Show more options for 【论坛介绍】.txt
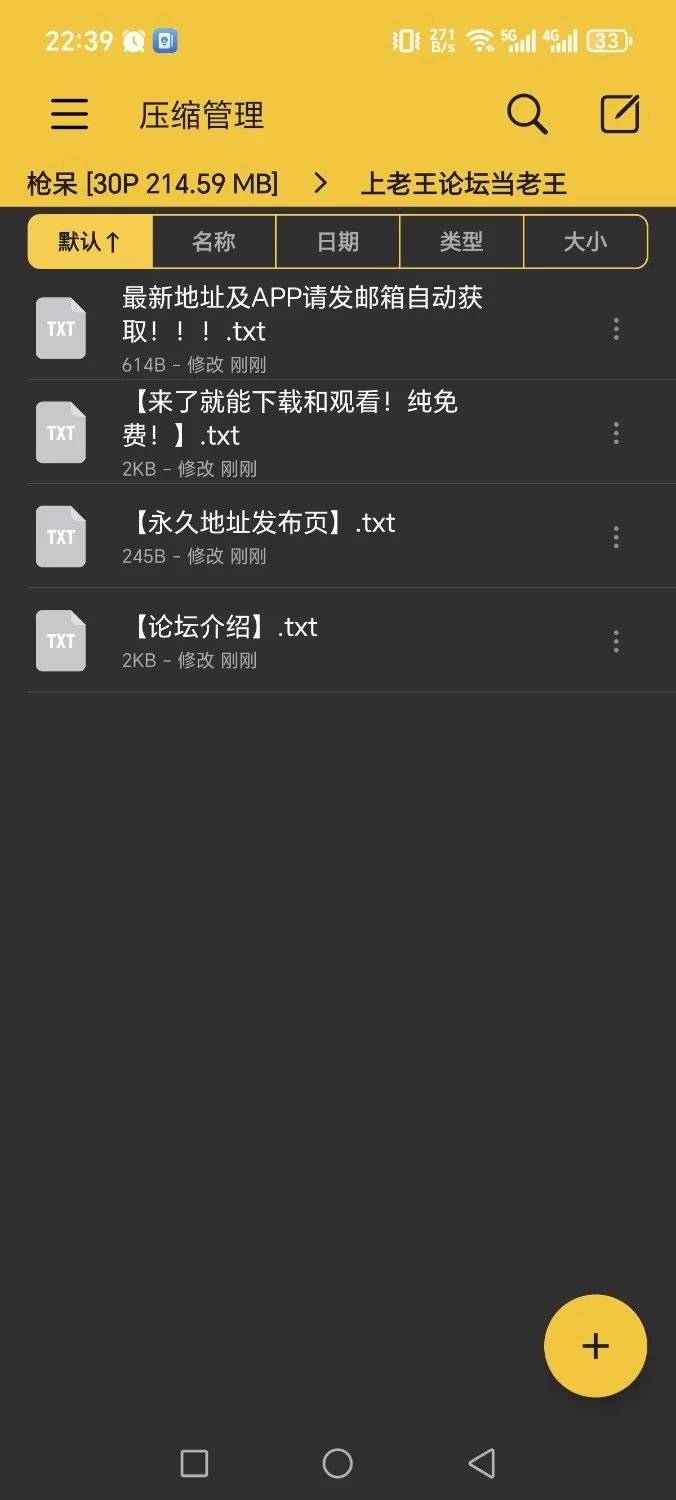 (616, 641)
